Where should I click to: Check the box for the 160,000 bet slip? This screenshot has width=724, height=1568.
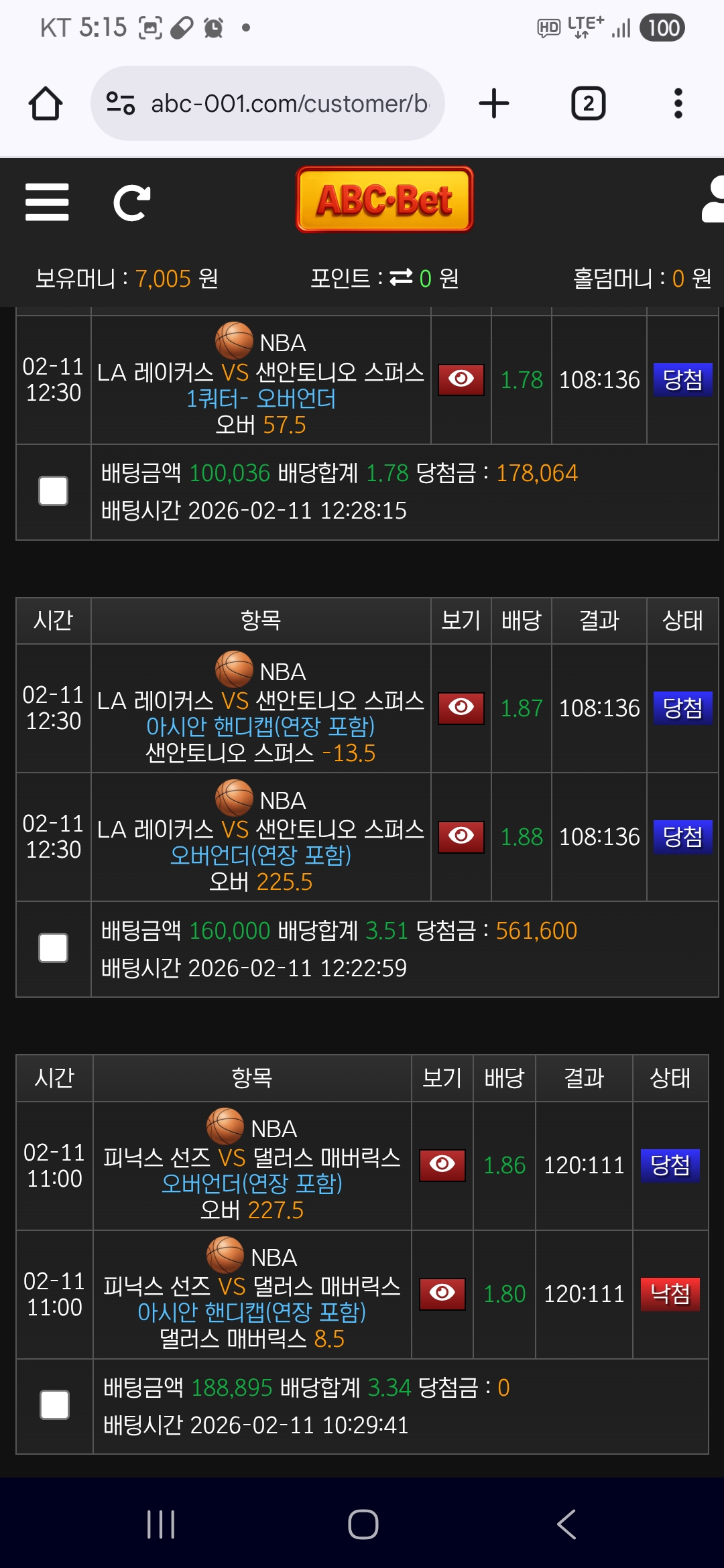(54, 948)
